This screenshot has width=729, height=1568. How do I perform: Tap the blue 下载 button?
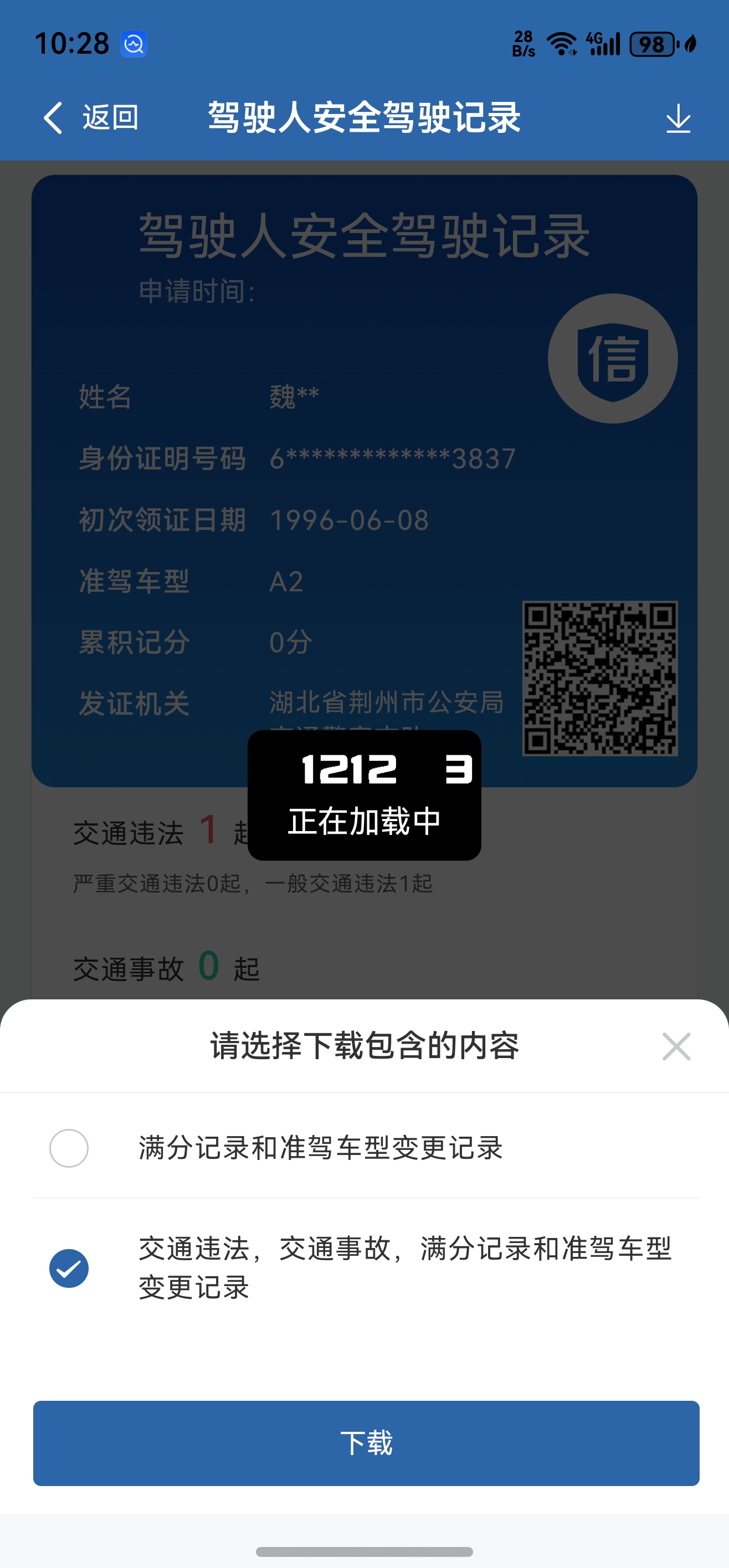[366, 1443]
